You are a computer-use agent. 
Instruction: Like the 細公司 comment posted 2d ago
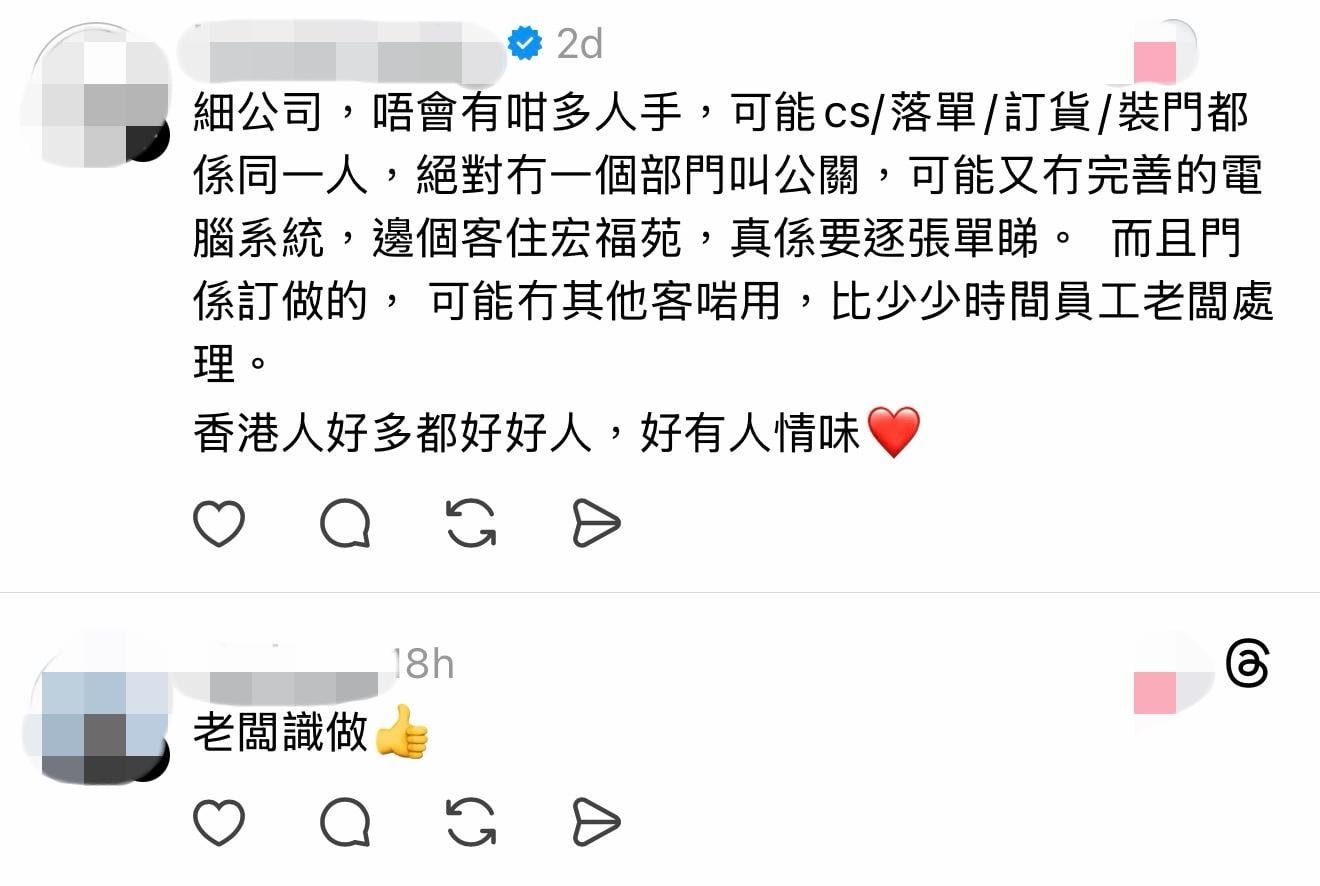point(219,523)
